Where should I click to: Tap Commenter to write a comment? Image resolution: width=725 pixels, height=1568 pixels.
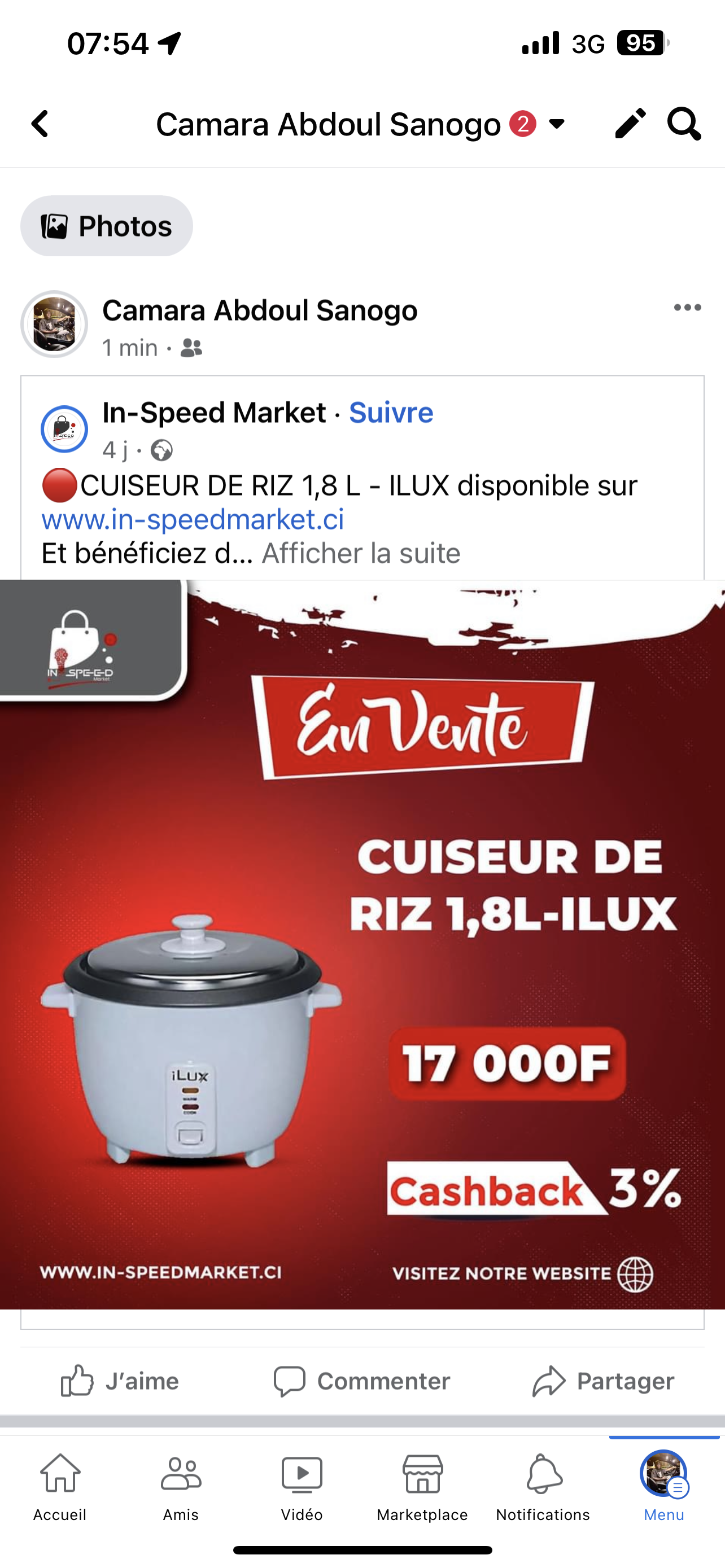[x=361, y=1381]
